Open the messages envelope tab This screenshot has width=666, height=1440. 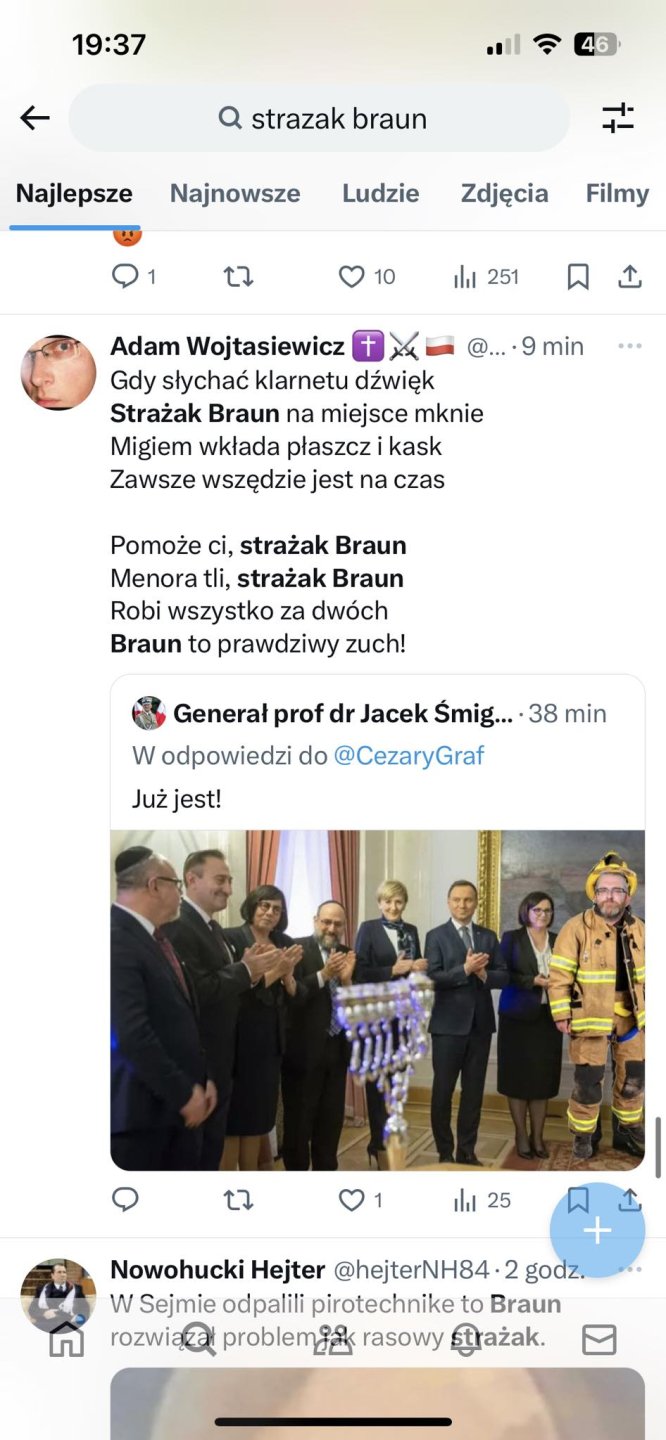tap(599, 1340)
